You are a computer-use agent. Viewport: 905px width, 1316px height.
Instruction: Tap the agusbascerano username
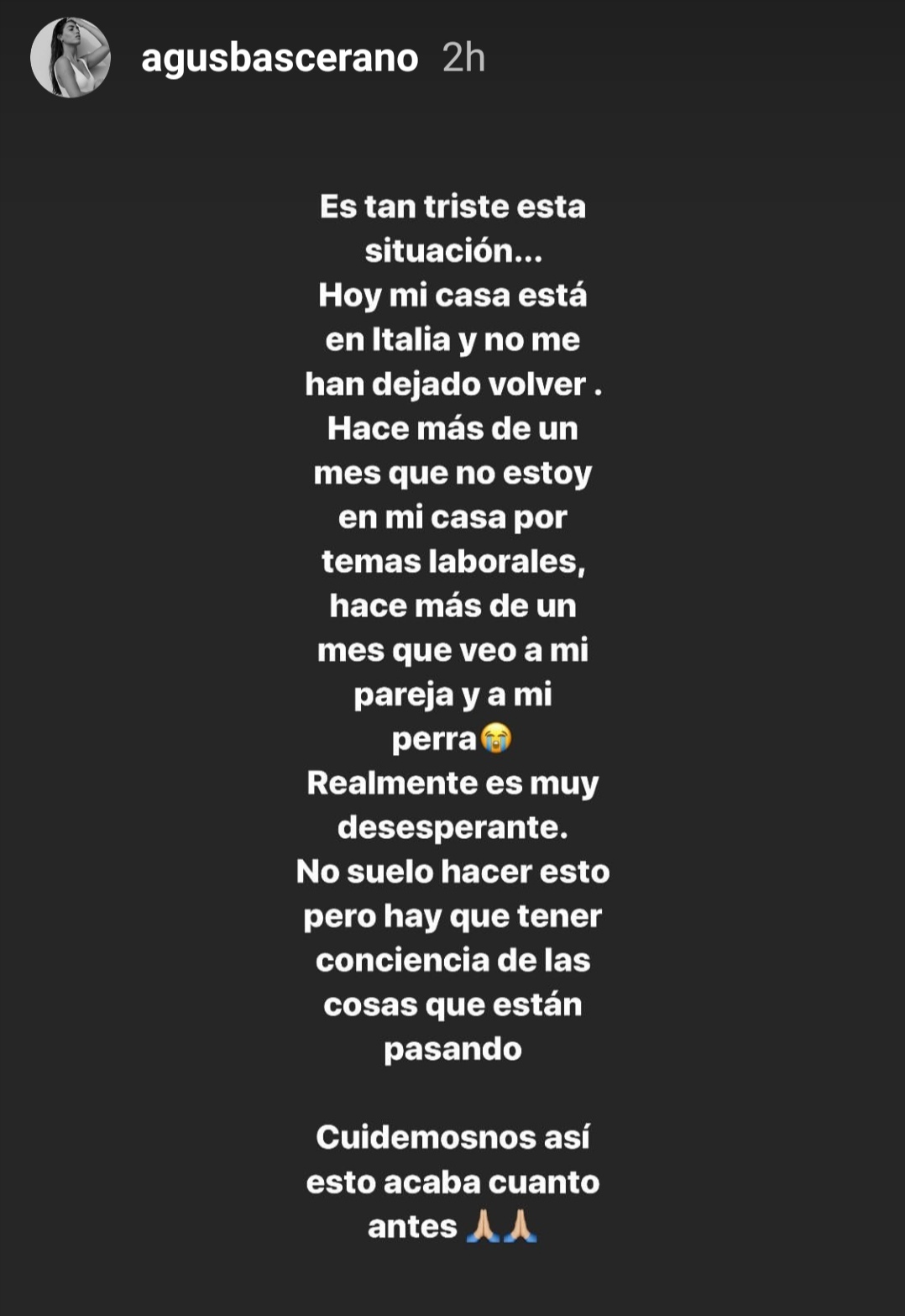280,58
